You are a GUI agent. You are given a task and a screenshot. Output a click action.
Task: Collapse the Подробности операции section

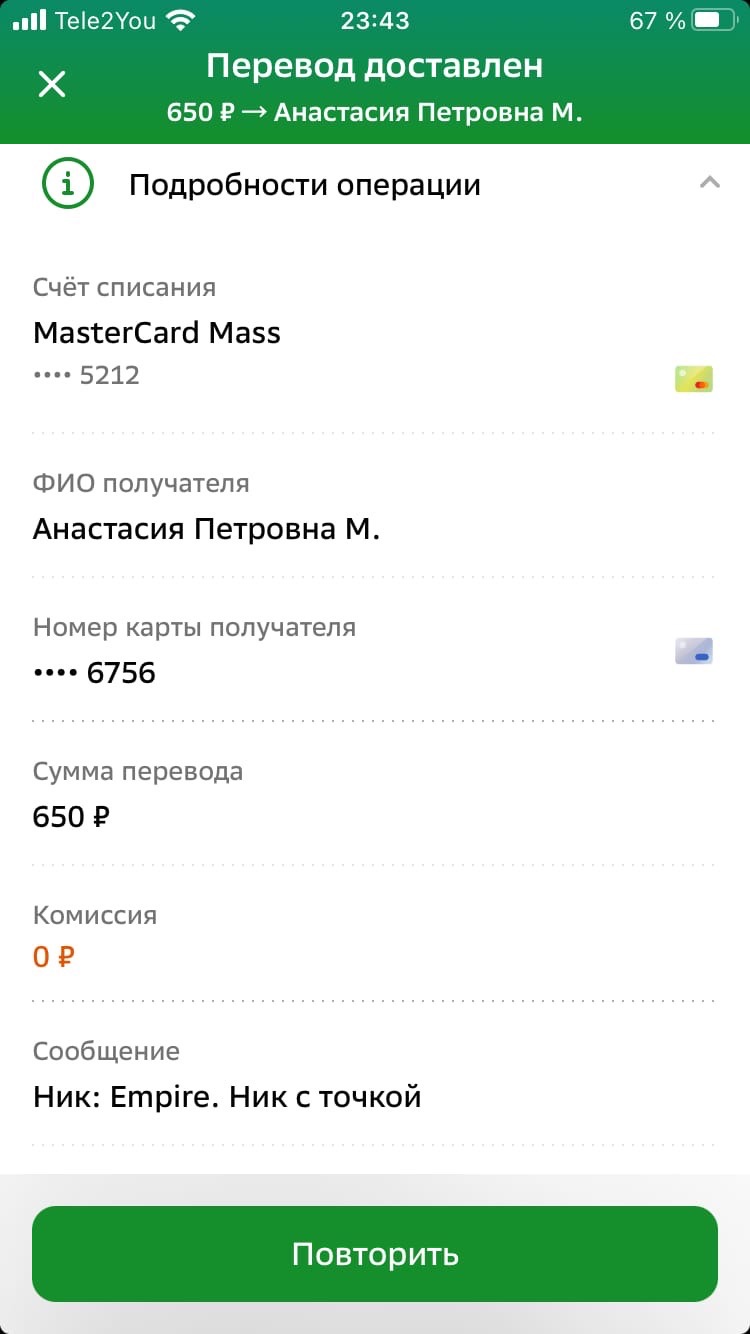coord(709,183)
